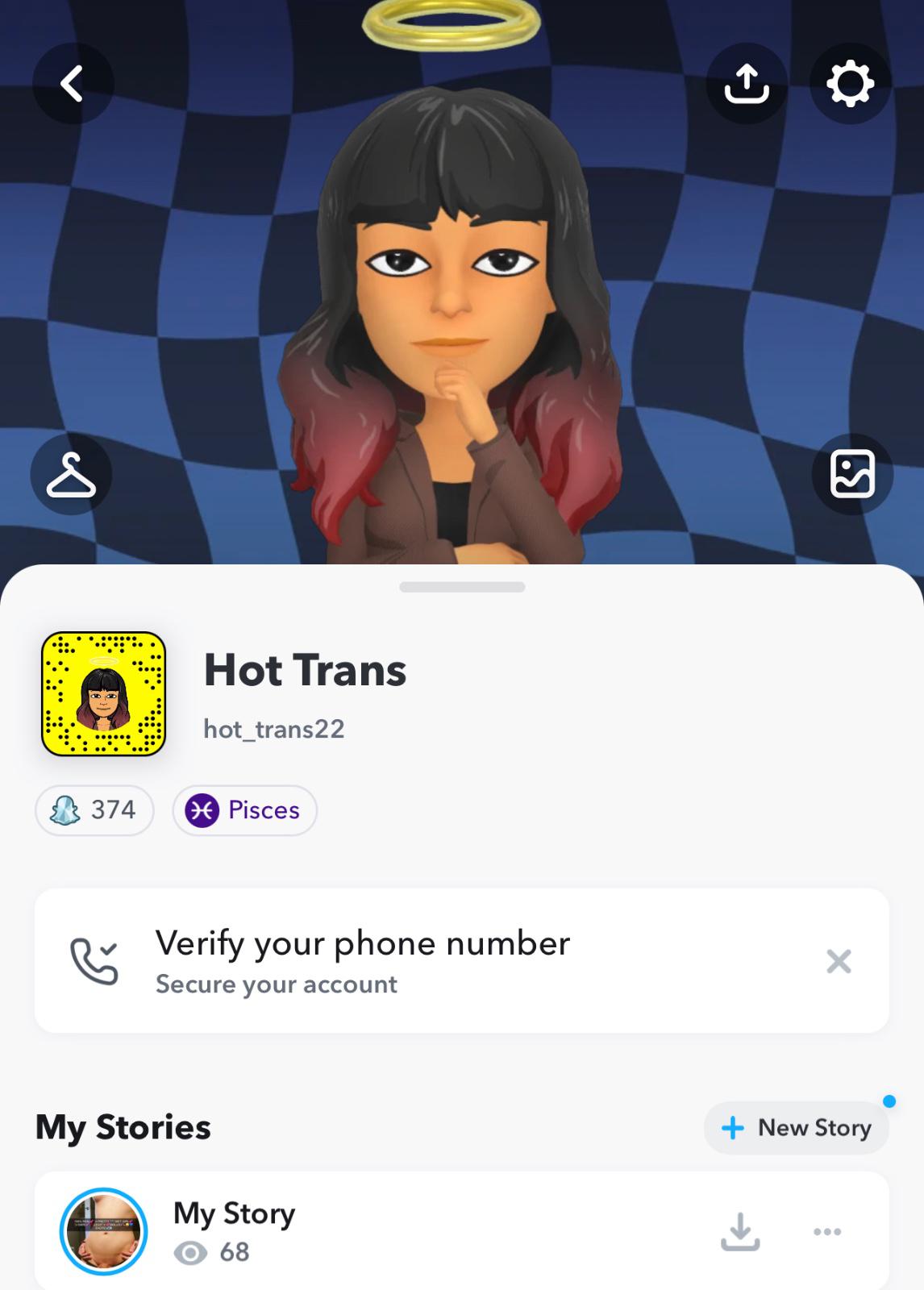Open the Snapcode next to Hot Trans
924x1290 pixels.
103,694
